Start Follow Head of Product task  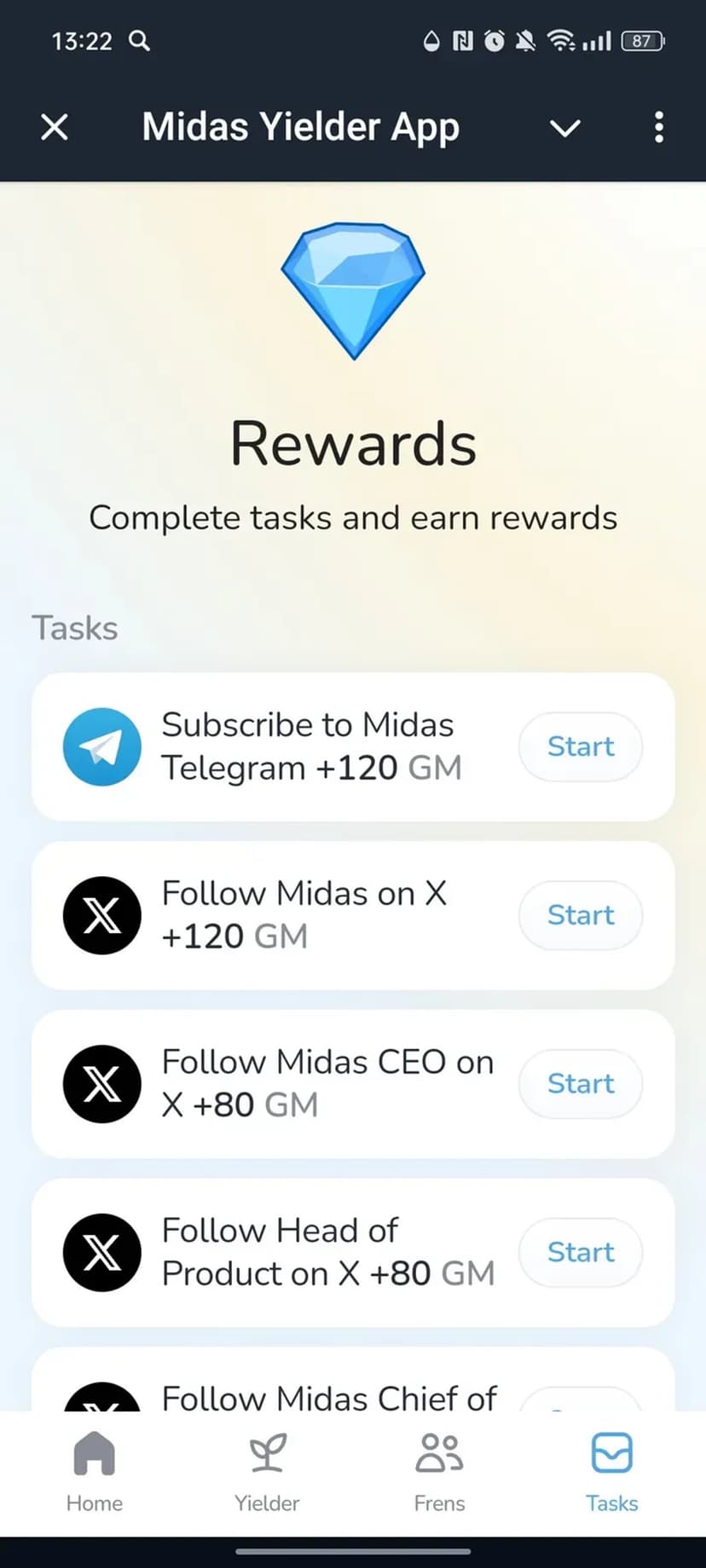point(580,1253)
